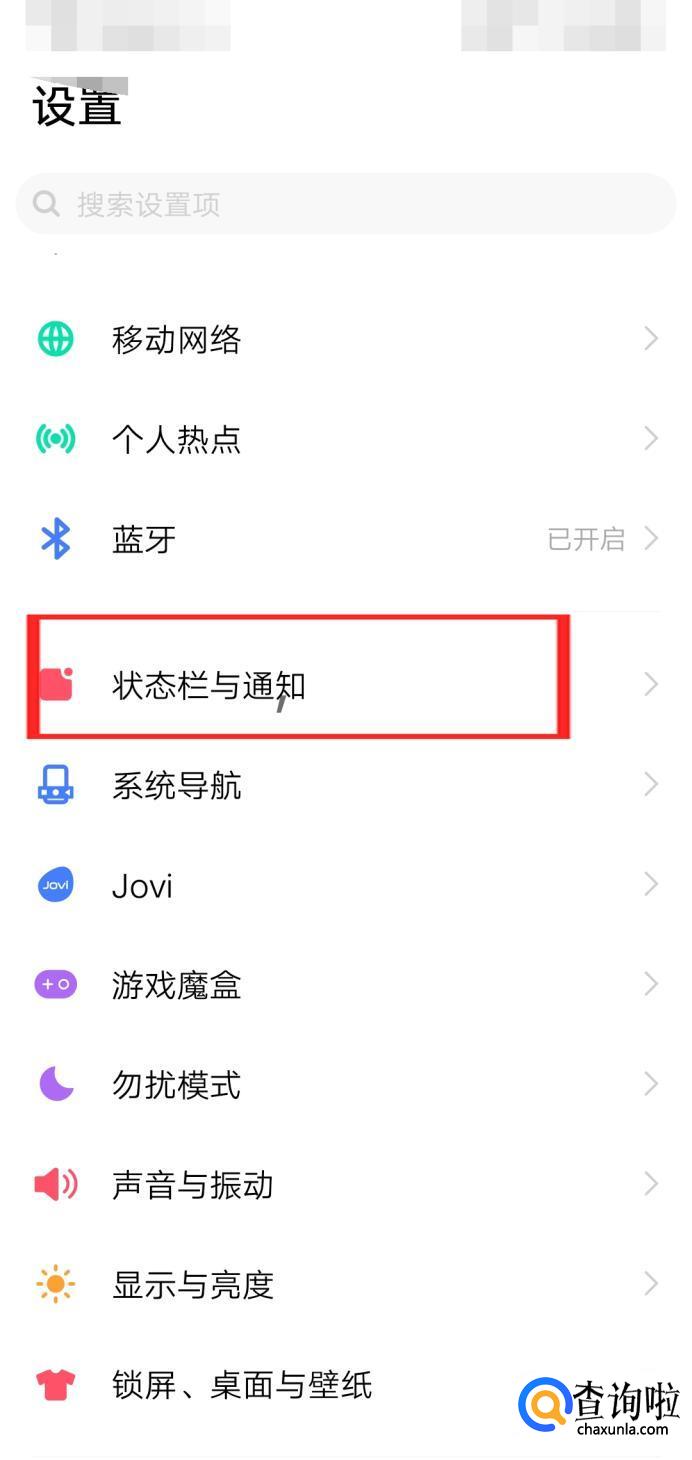Viewport: 692px width, 1460px height.
Task: Open 锁屏、桌面与壁纸 settings
Action: [x=300, y=1385]
